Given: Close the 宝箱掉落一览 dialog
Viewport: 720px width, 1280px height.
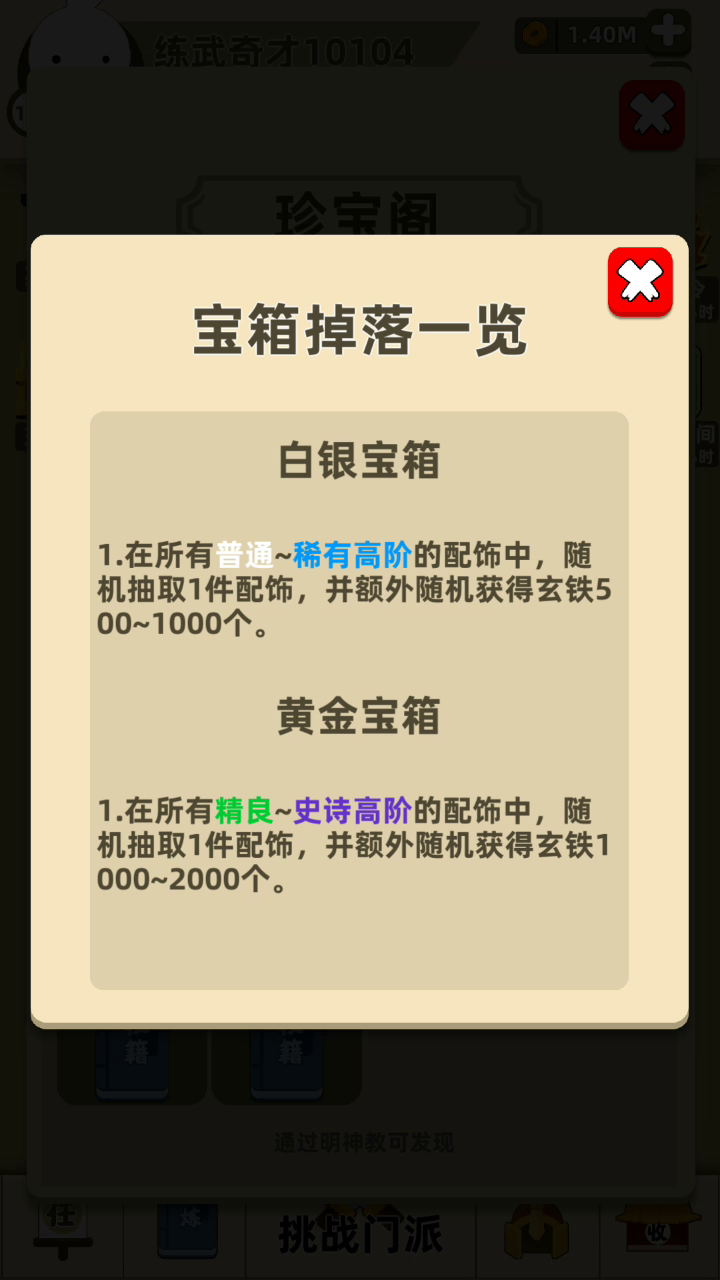Looking at the screenshot, I should 640,282.
